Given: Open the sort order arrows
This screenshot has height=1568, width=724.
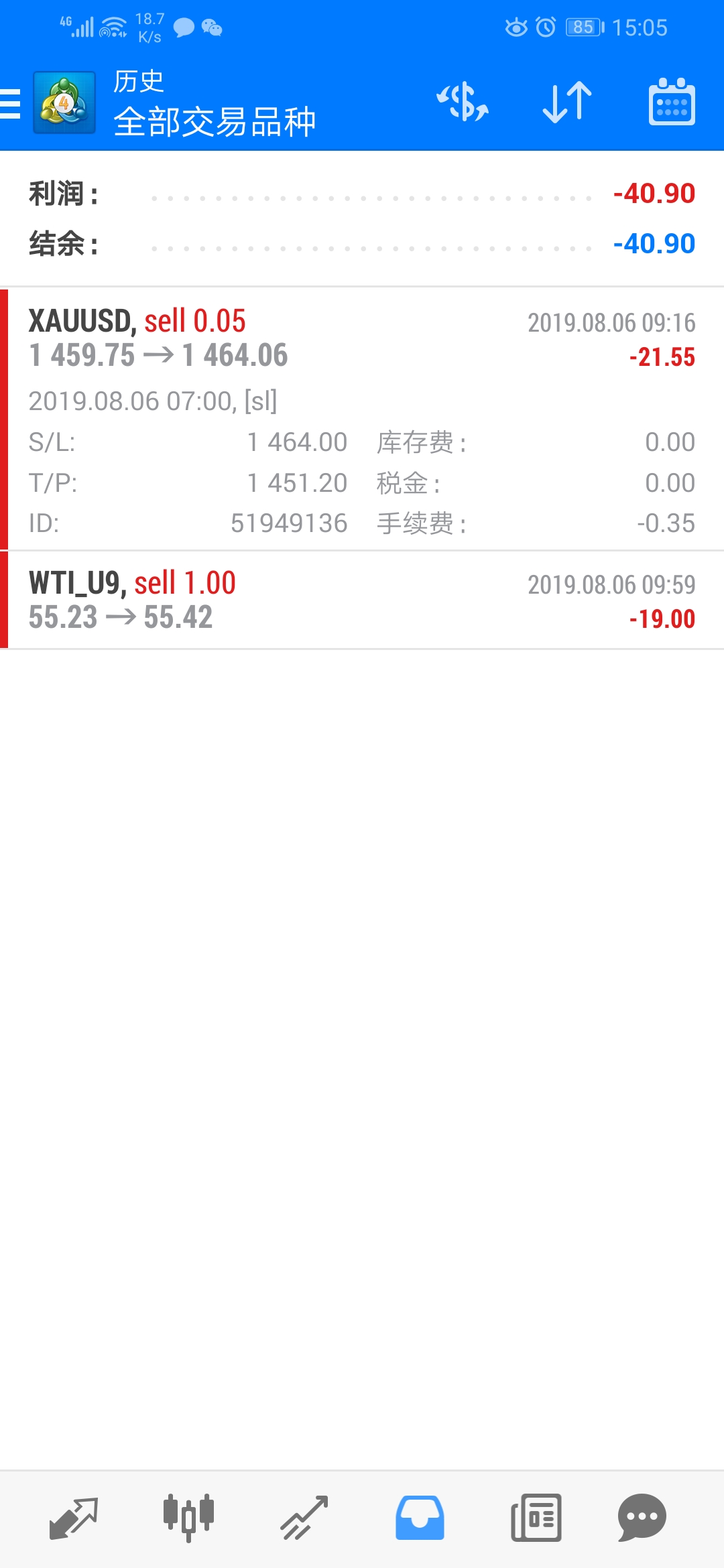Looking at the screenshot, I should point(567,103).
